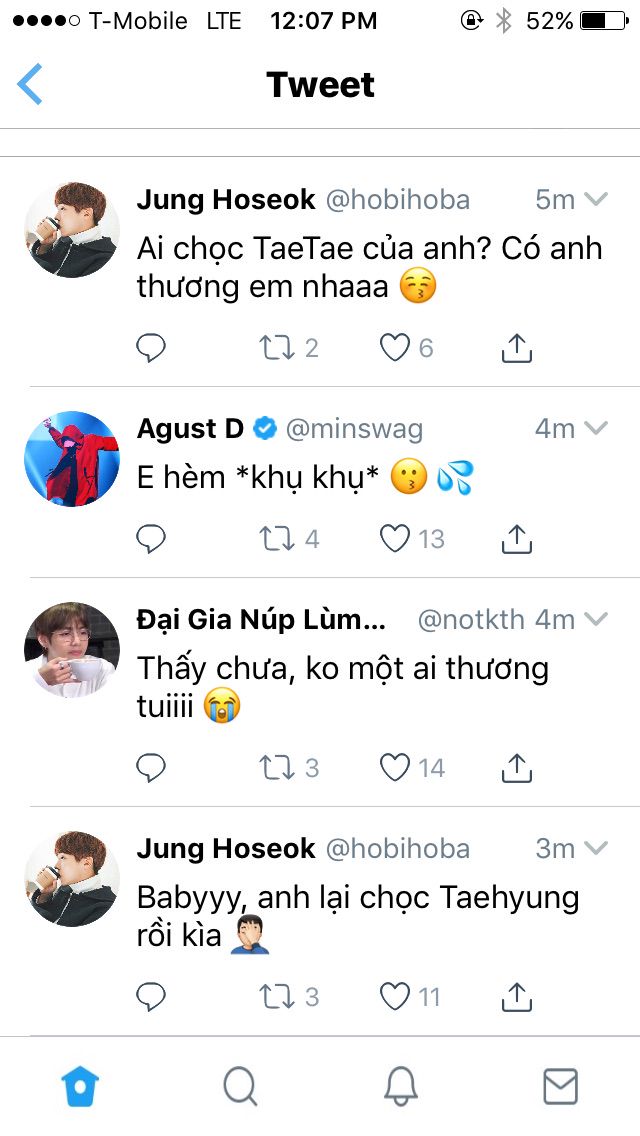
Task: Like Agust D's tweet
Action: 395,539
